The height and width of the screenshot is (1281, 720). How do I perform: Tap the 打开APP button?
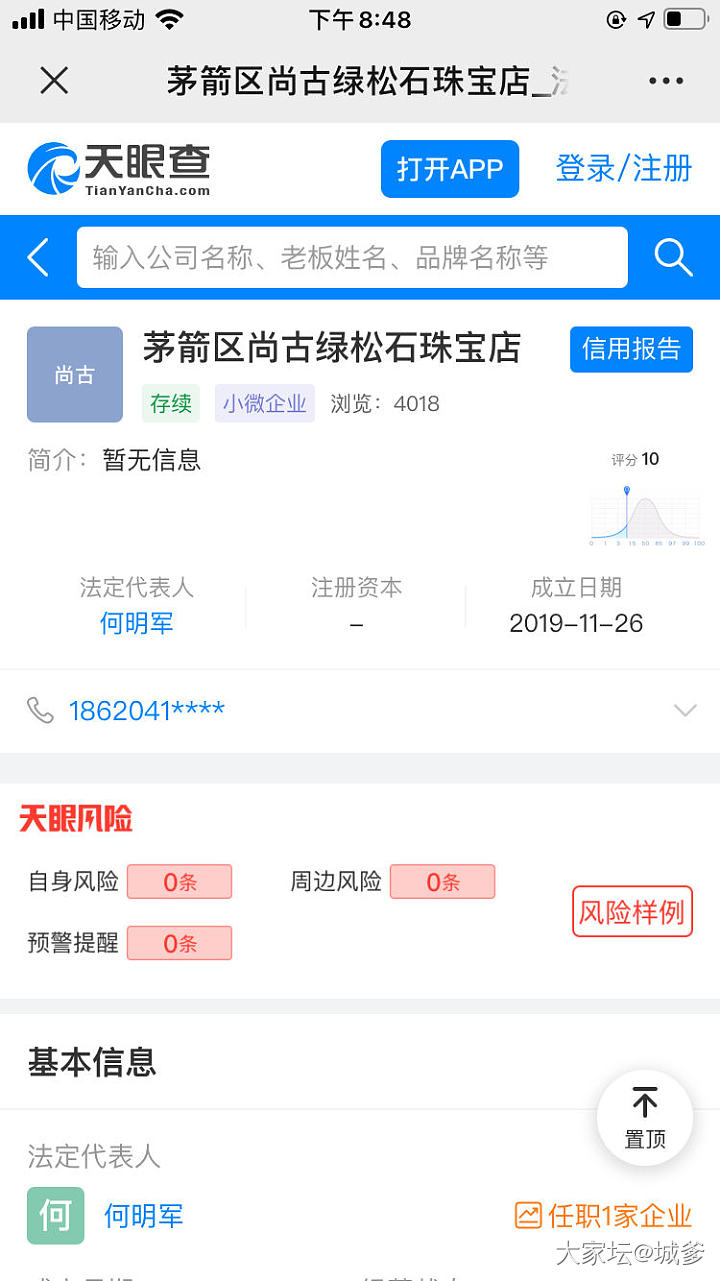[x=449, y=169]
